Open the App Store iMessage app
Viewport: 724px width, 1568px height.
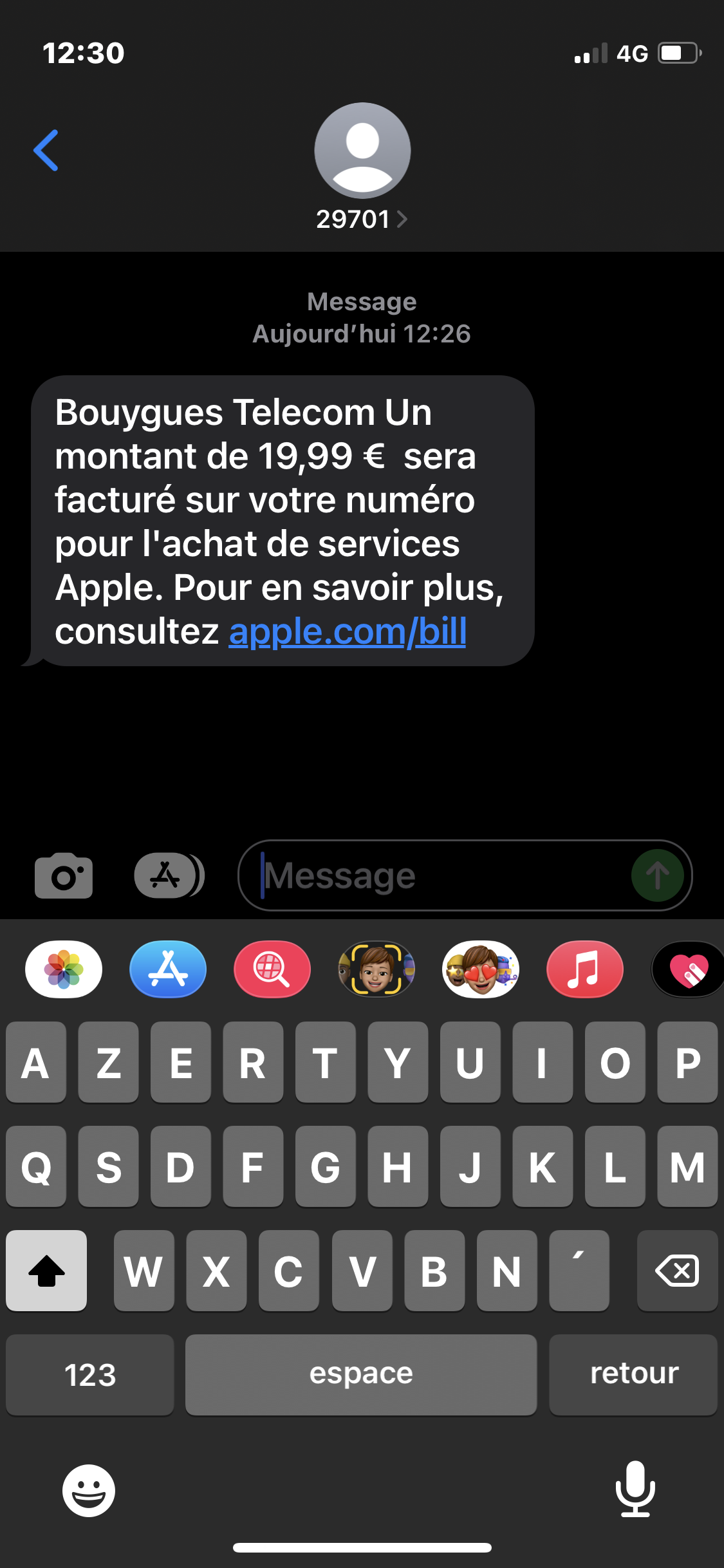pos(168,969)
